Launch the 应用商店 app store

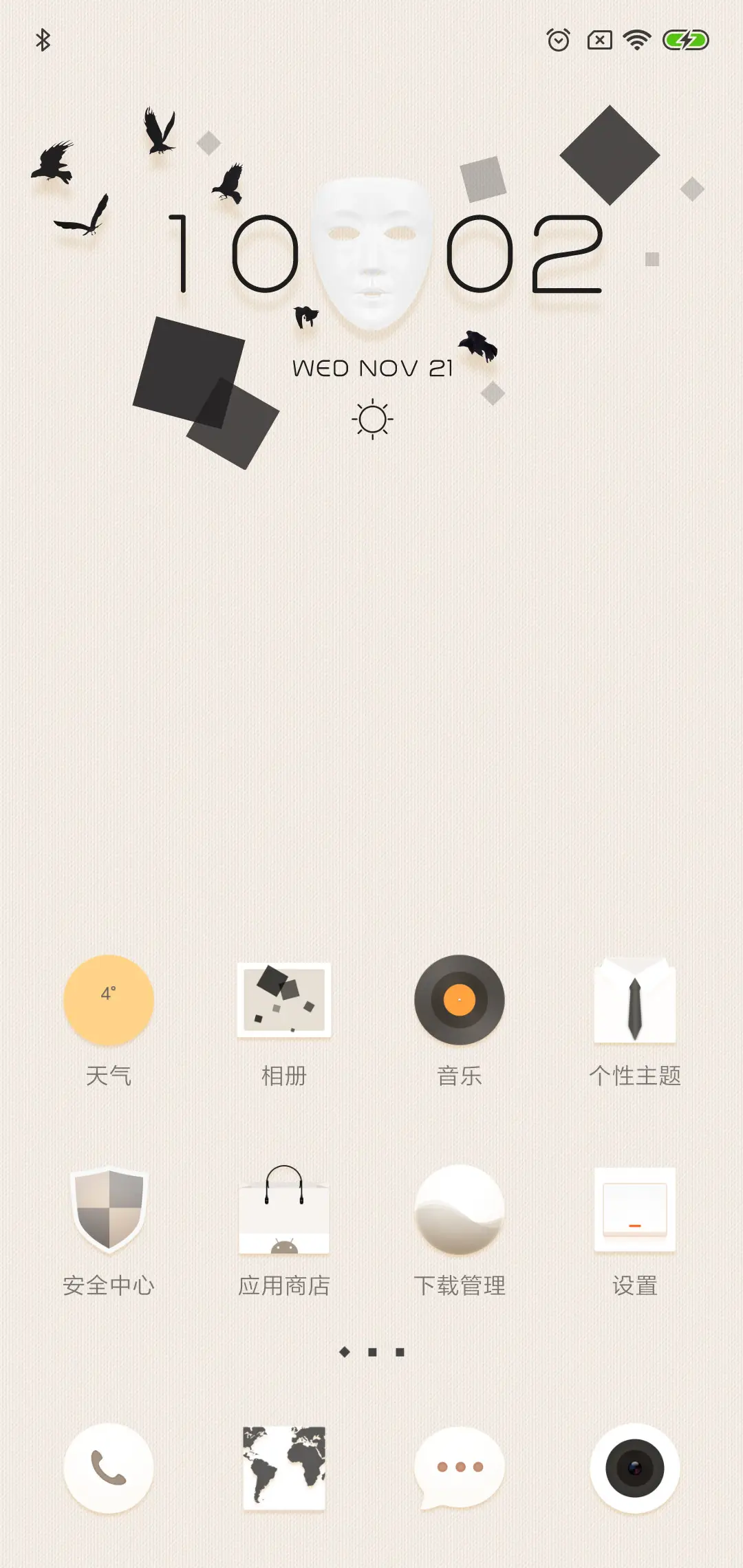[x=284, y=1210]
